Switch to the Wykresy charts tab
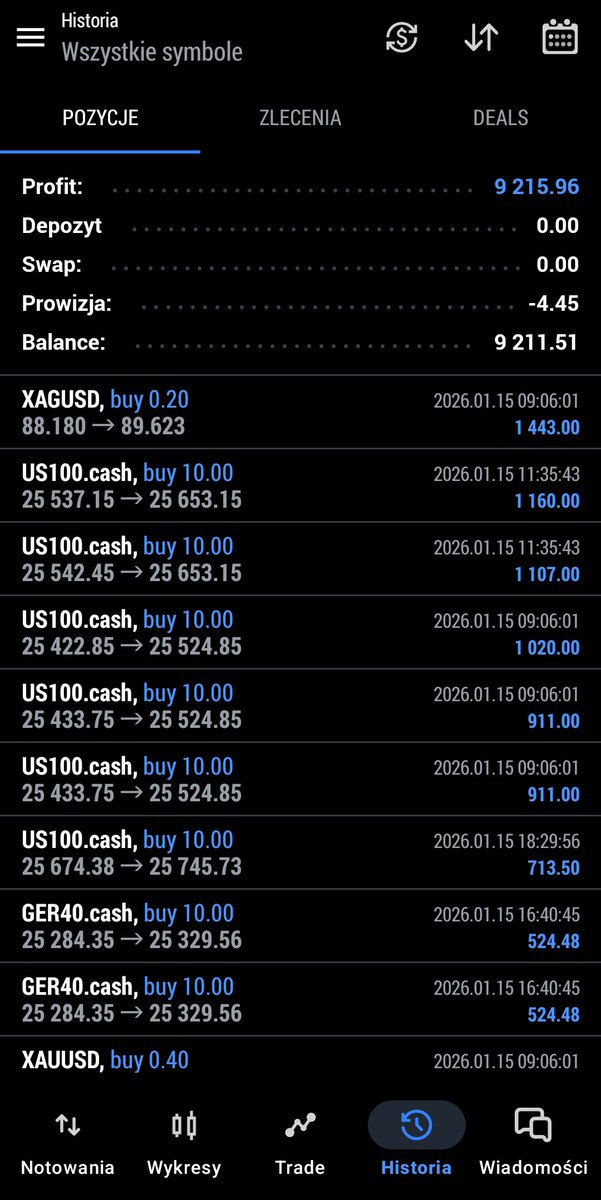The image size is (601, 1200). [x=184, y=1140]
